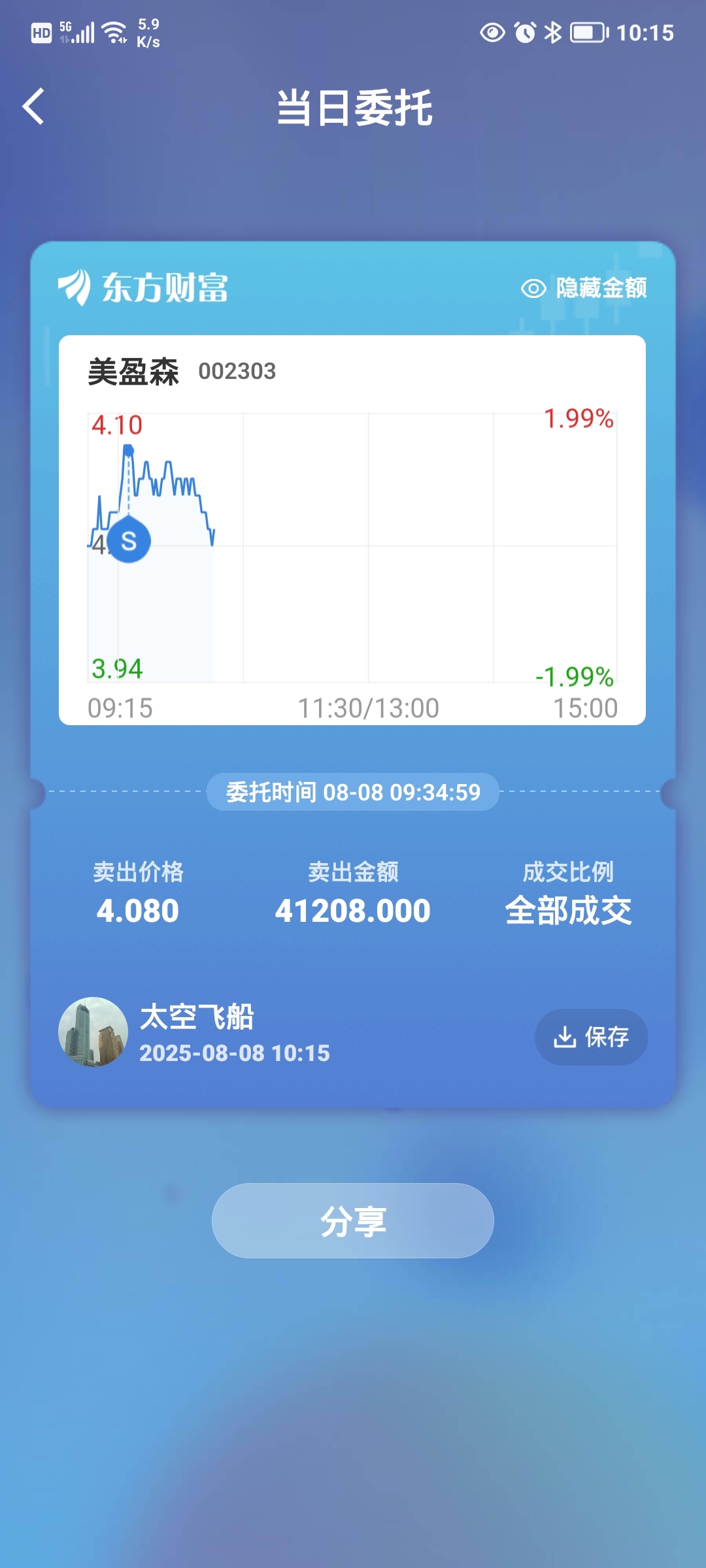
Task: Tap the 保存 button to save the card
Action: pyautogui.click(x=591, y=1037)
